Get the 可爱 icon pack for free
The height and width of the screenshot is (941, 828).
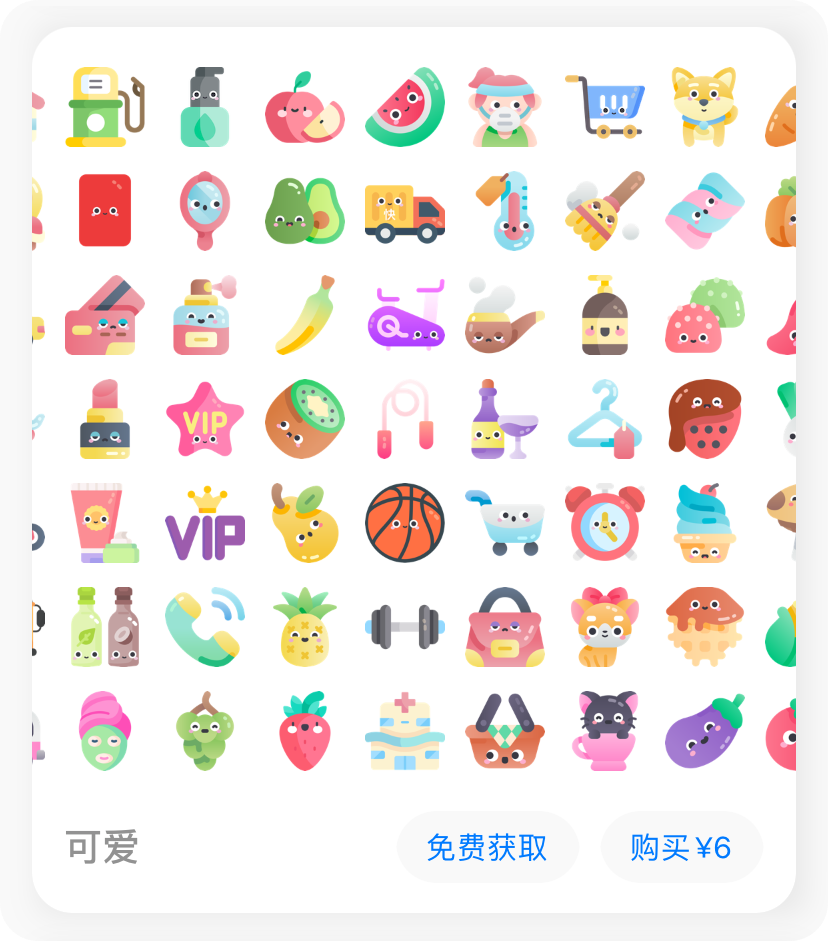coord(487,847)
